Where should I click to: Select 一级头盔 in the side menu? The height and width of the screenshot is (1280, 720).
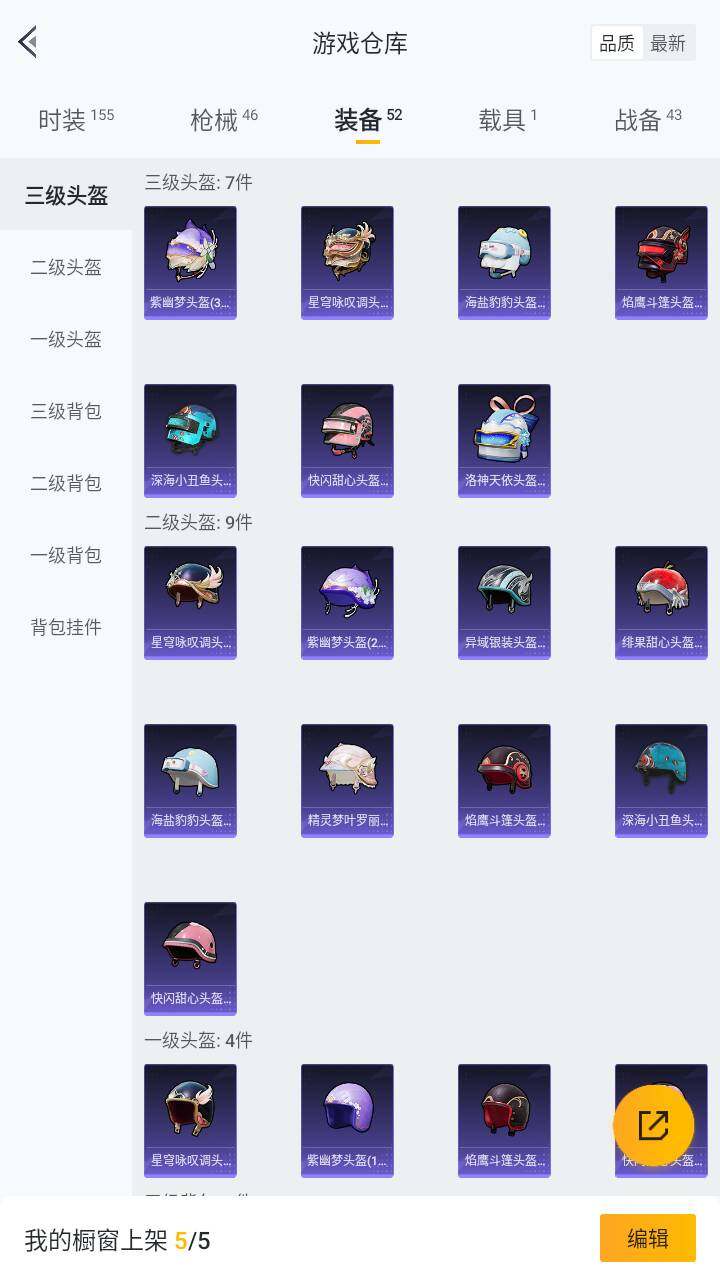[x=66, y=339]
